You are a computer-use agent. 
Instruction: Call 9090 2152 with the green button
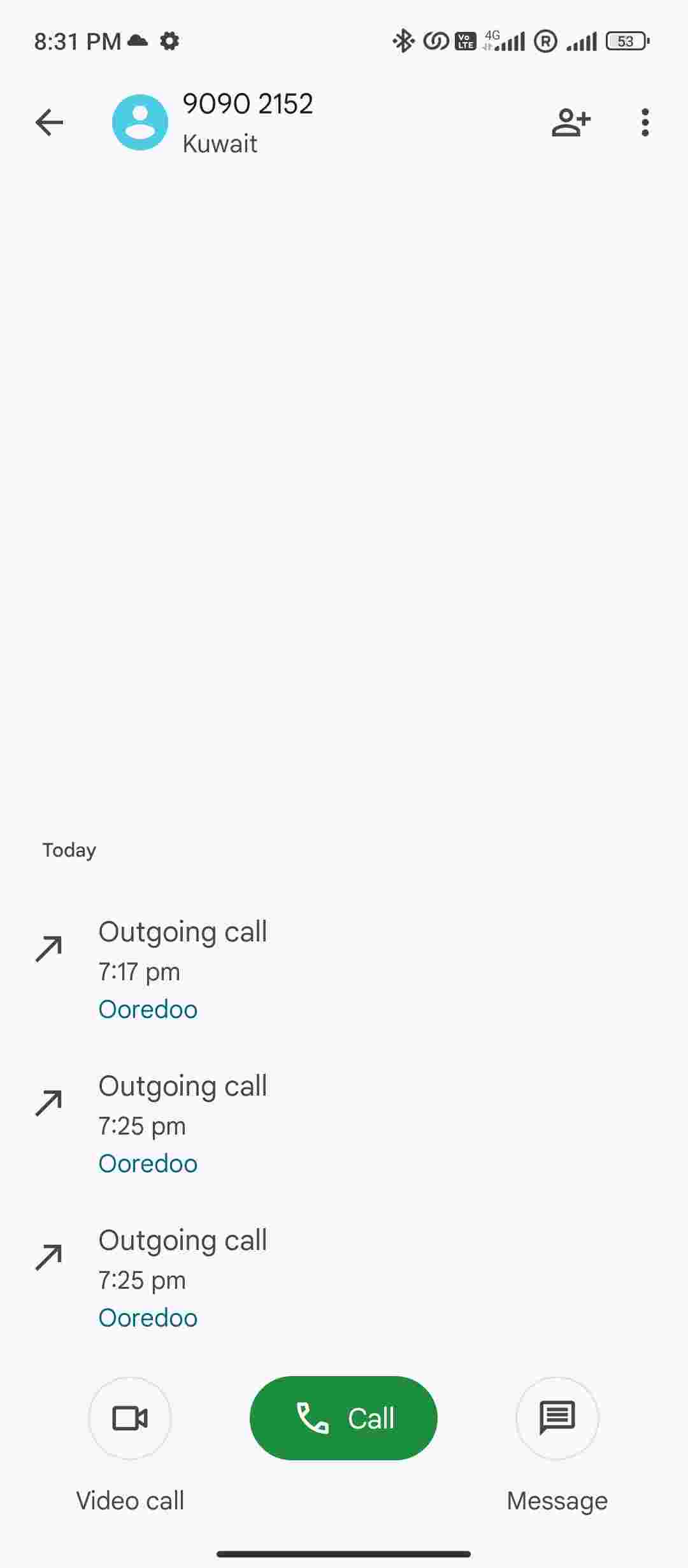(x=343, y=1418)
